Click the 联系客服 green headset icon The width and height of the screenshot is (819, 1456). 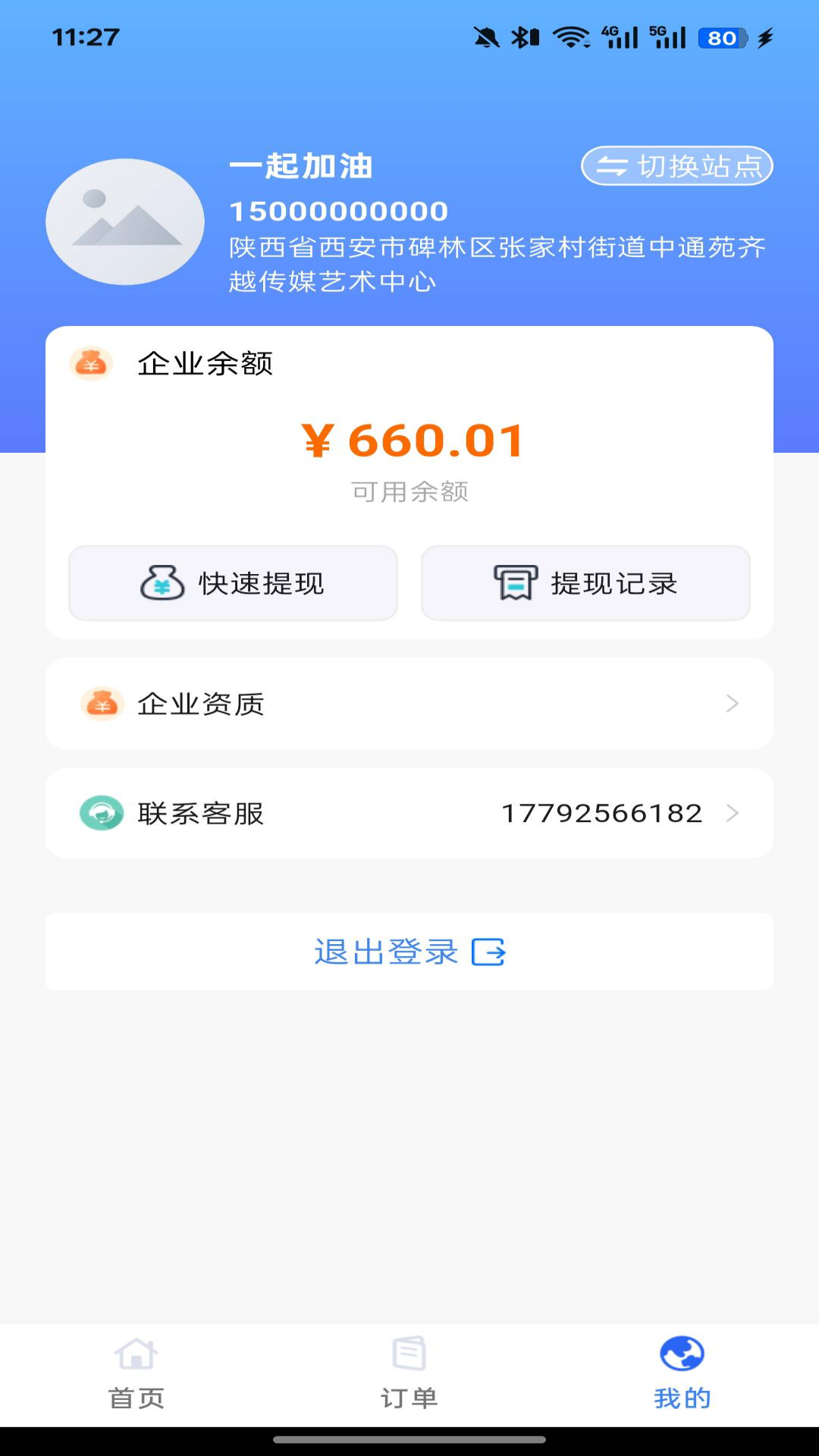(x=102, y=814)
